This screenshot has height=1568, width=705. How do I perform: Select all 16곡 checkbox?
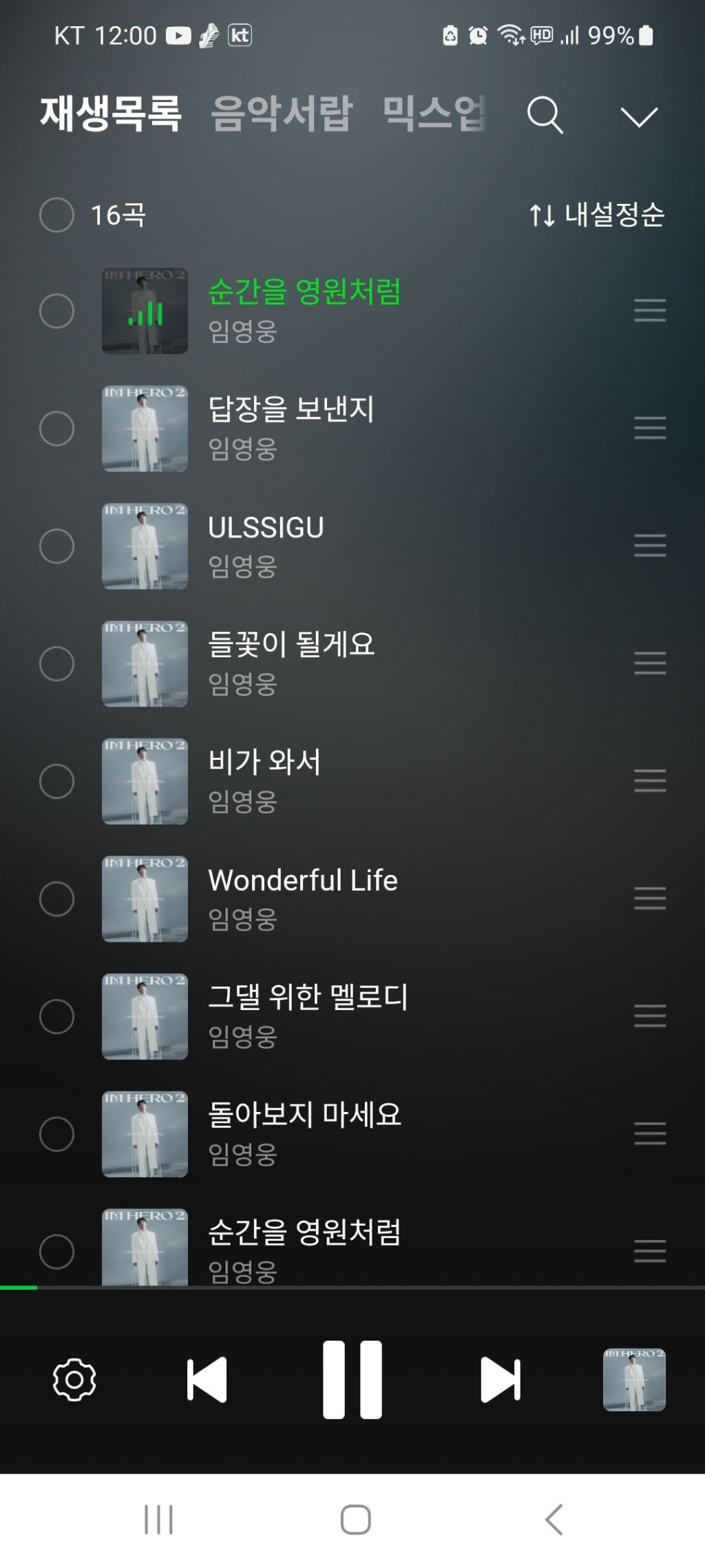click(x=57, y=215)
